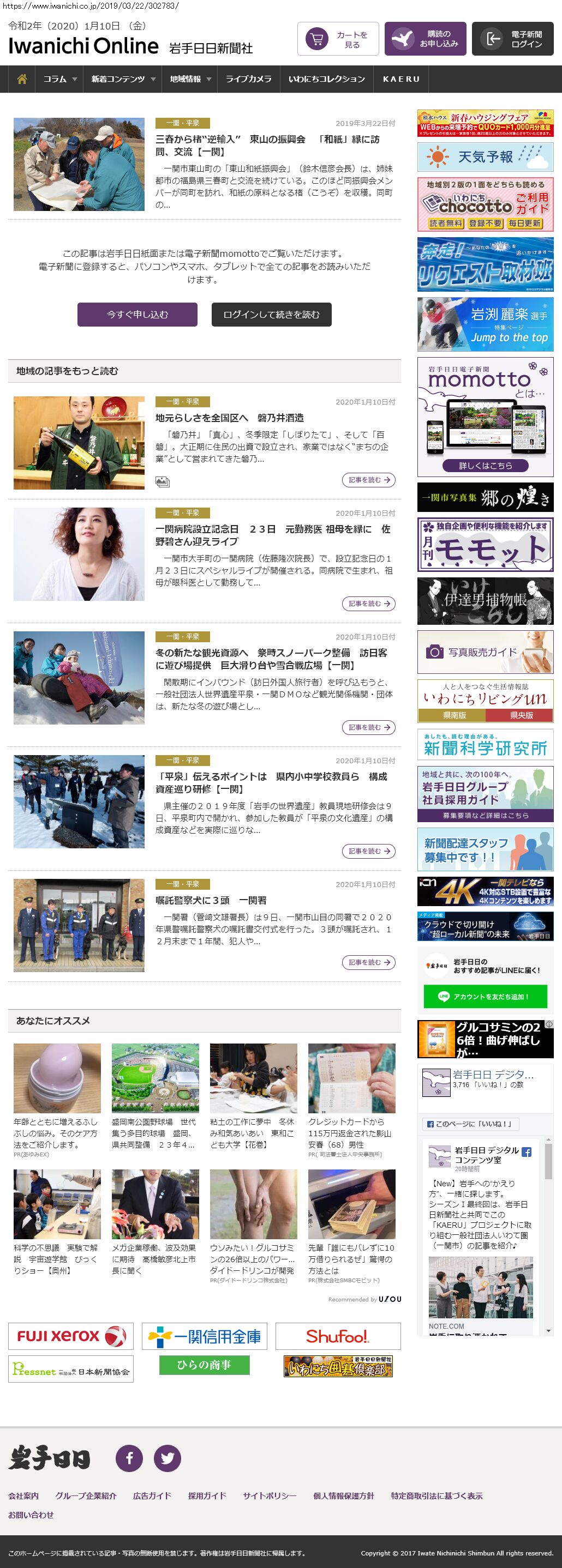Expand the コラム menu
Screen dimensions: 562x1568
(x=59, y=79)
